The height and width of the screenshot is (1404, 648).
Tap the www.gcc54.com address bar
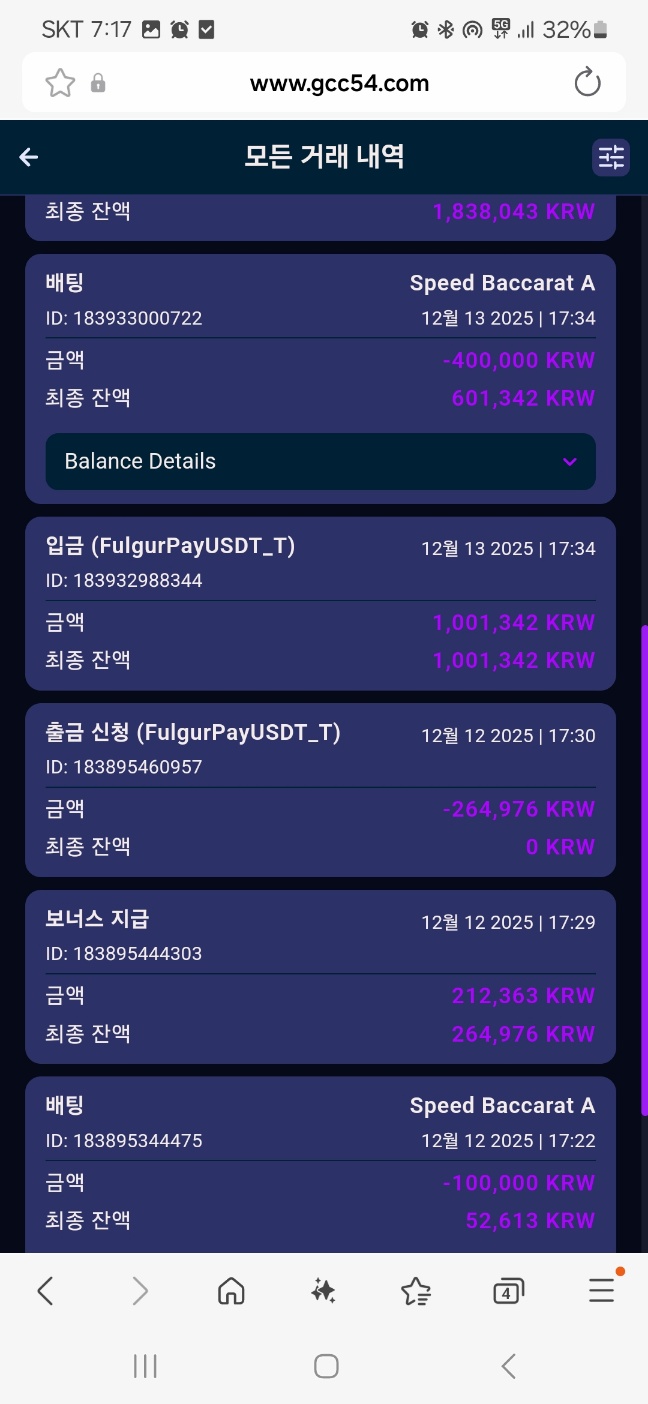pos(339,83)
